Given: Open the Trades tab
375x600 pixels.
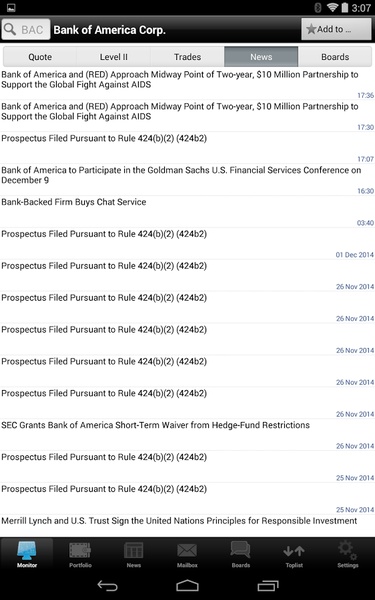Looking at the screenshot, I should [188, 57].
